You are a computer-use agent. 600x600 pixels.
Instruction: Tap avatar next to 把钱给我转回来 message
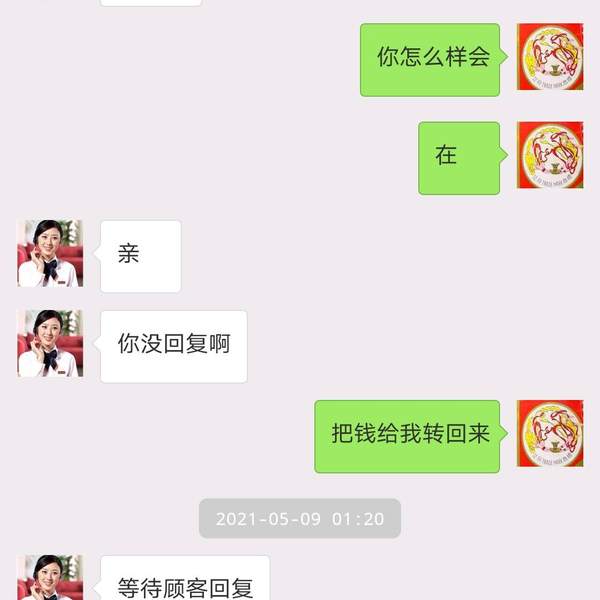550,434
